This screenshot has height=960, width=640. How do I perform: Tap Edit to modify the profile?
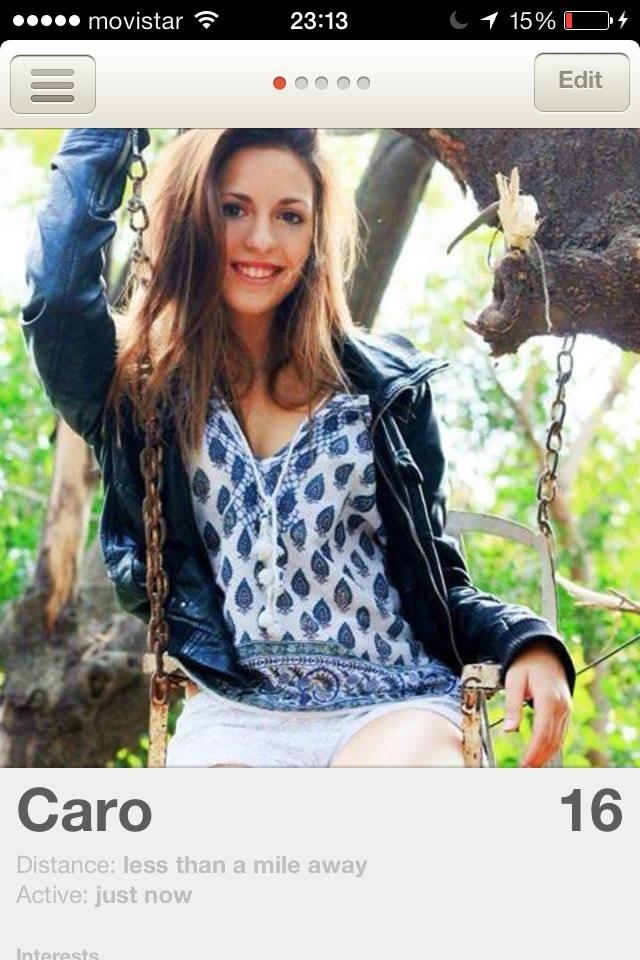(x=580, y=82)
